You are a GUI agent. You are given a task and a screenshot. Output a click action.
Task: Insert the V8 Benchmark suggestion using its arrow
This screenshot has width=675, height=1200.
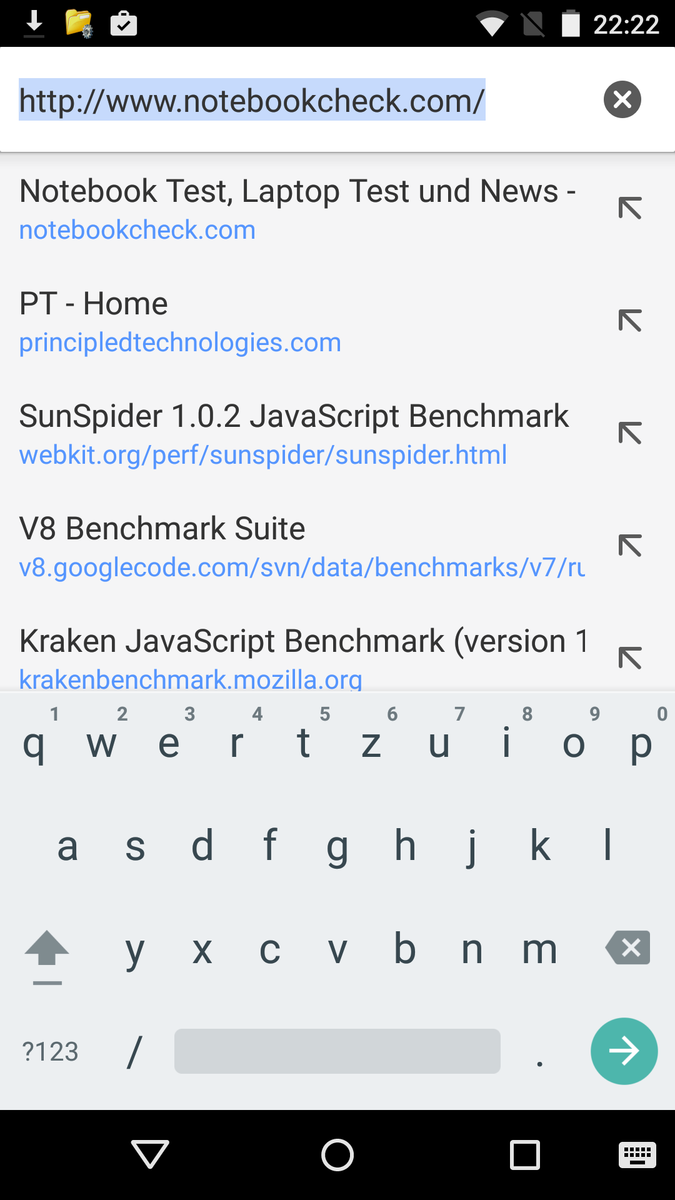[x=629, y=545]
